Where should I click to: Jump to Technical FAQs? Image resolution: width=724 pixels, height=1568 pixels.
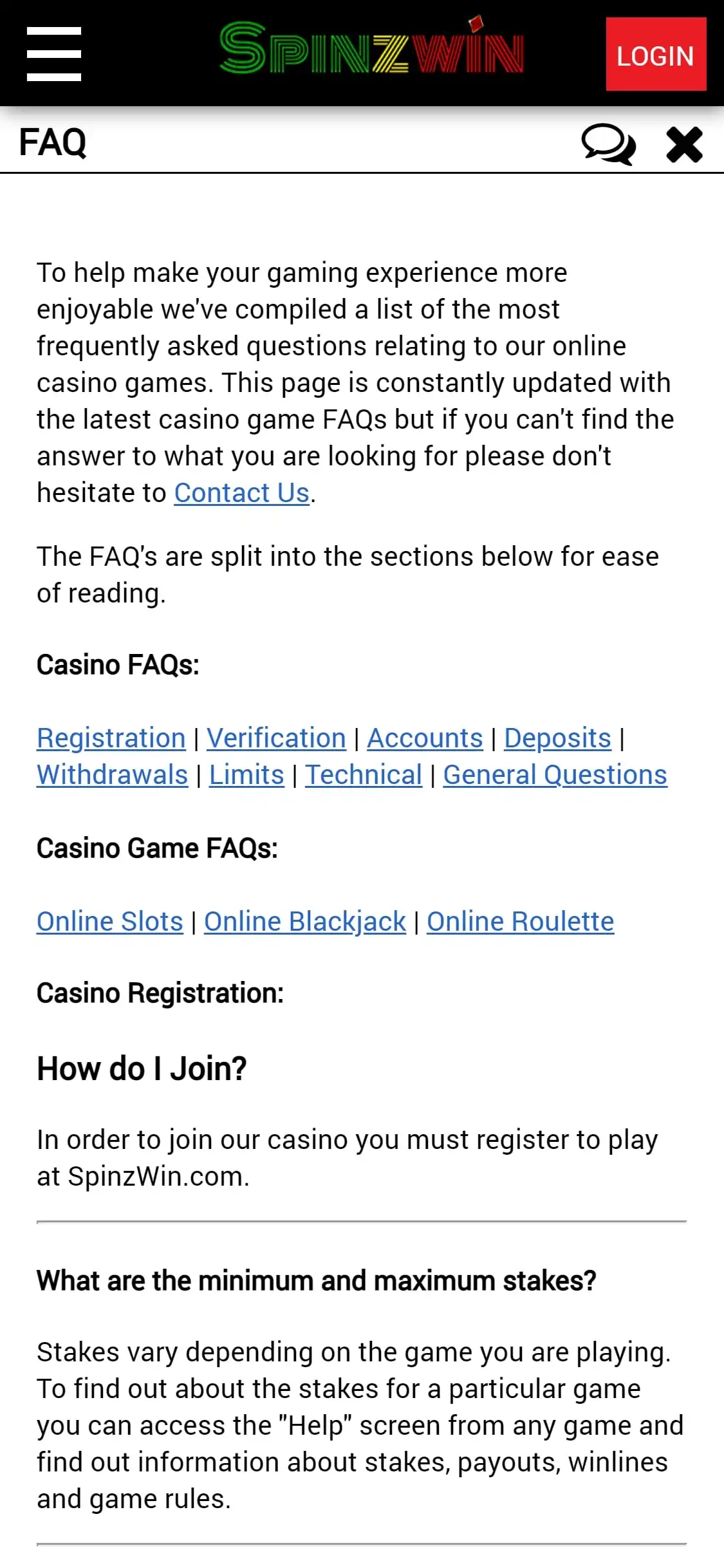click(x=364, y=775)
